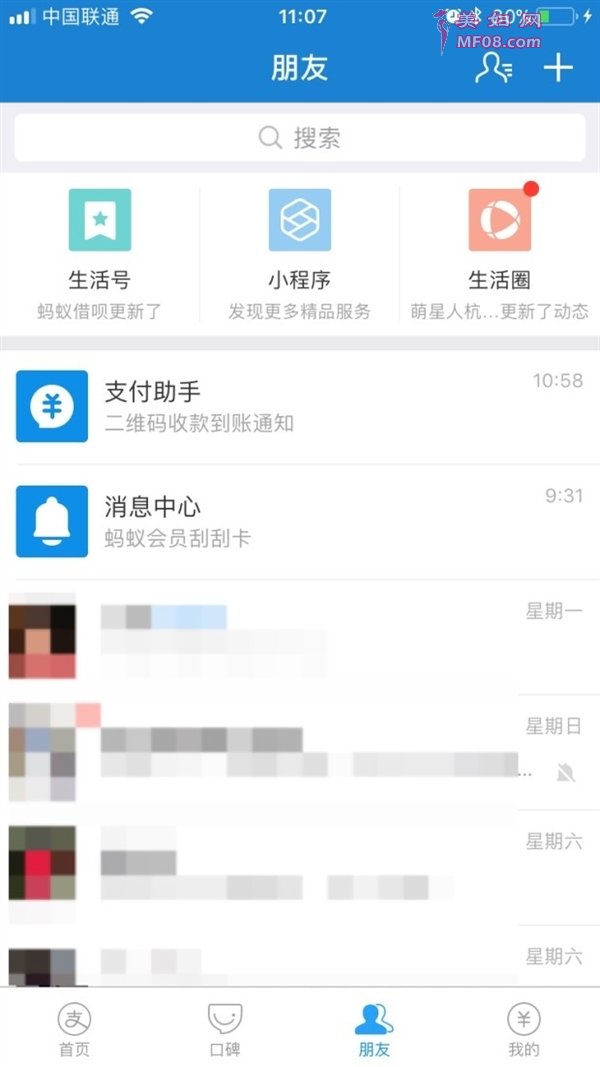Tap the plus icon to add
This screenshot has height=1067, width=600.
click(x=558, y=67)
